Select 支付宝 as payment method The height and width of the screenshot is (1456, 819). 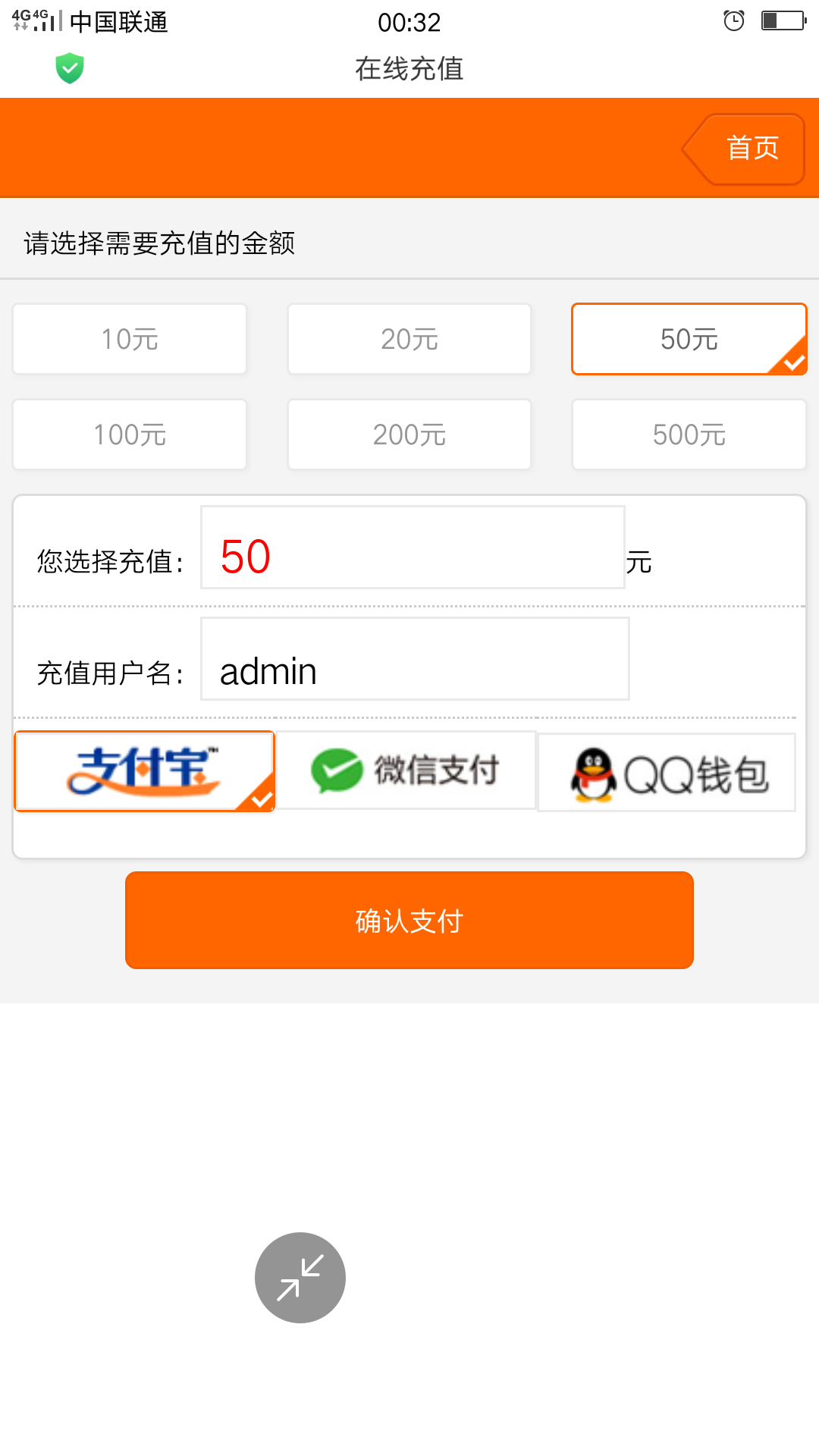coord(144,771)
